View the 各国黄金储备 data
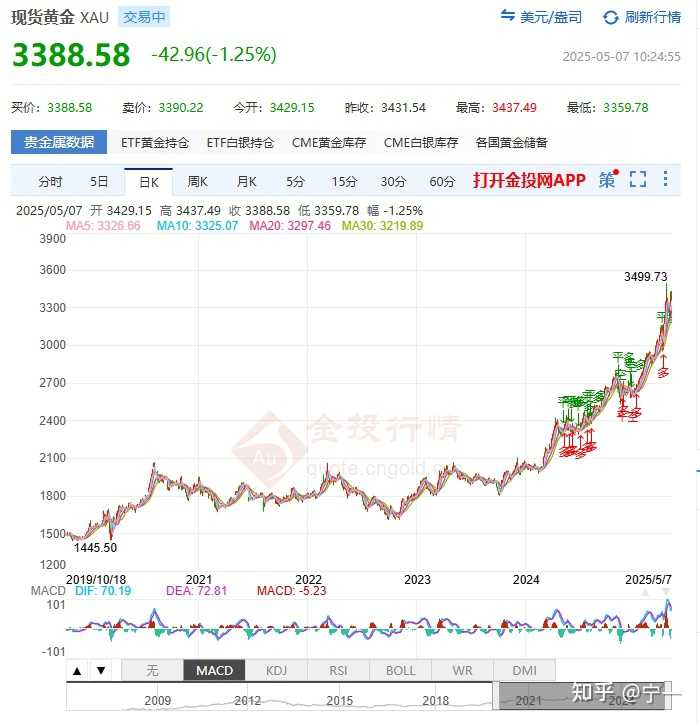 (x=511, y=143)
